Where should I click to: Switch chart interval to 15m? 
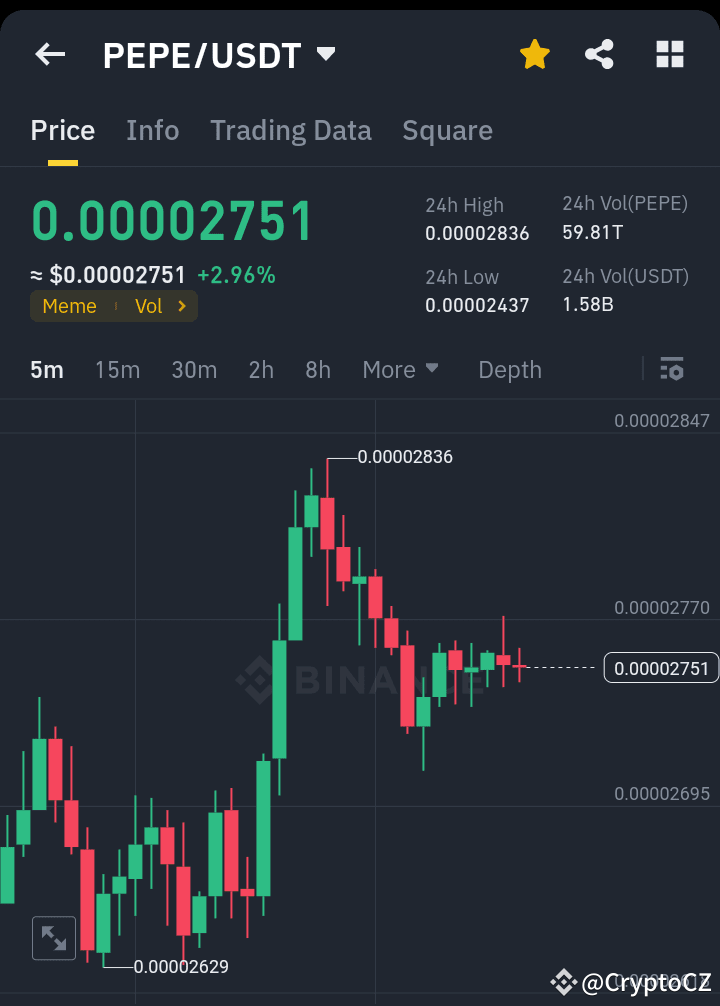(x=117, y=369)
